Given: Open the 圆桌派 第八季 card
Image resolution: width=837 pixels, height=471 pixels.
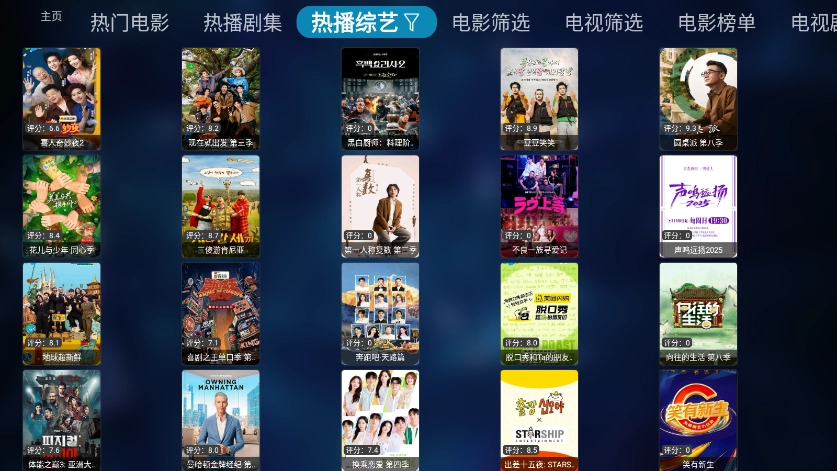Looking at the screenshot, I should pyautogui.click(x=698, y=98).
